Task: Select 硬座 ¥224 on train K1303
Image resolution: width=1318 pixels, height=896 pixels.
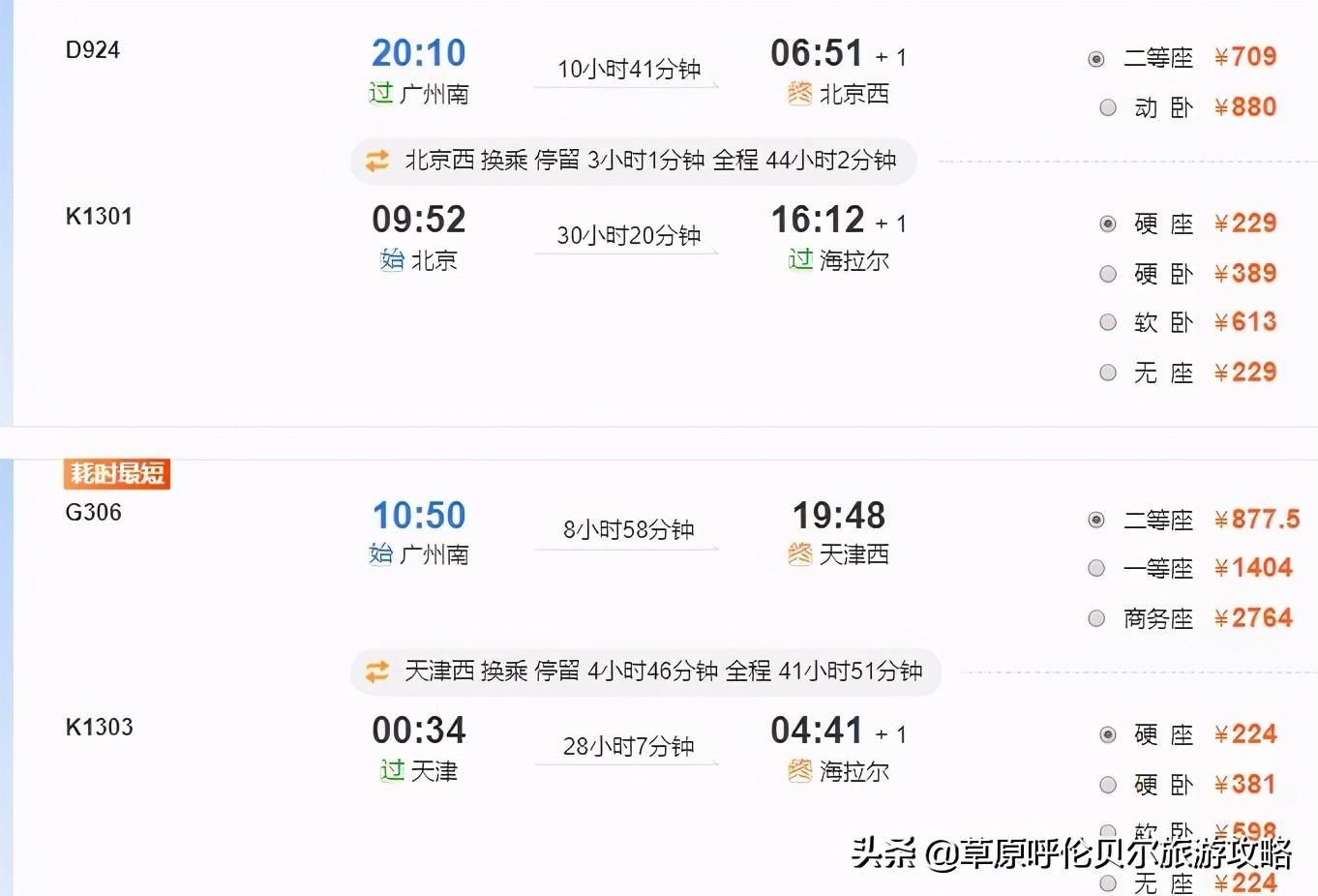Action: point(1108,735)
